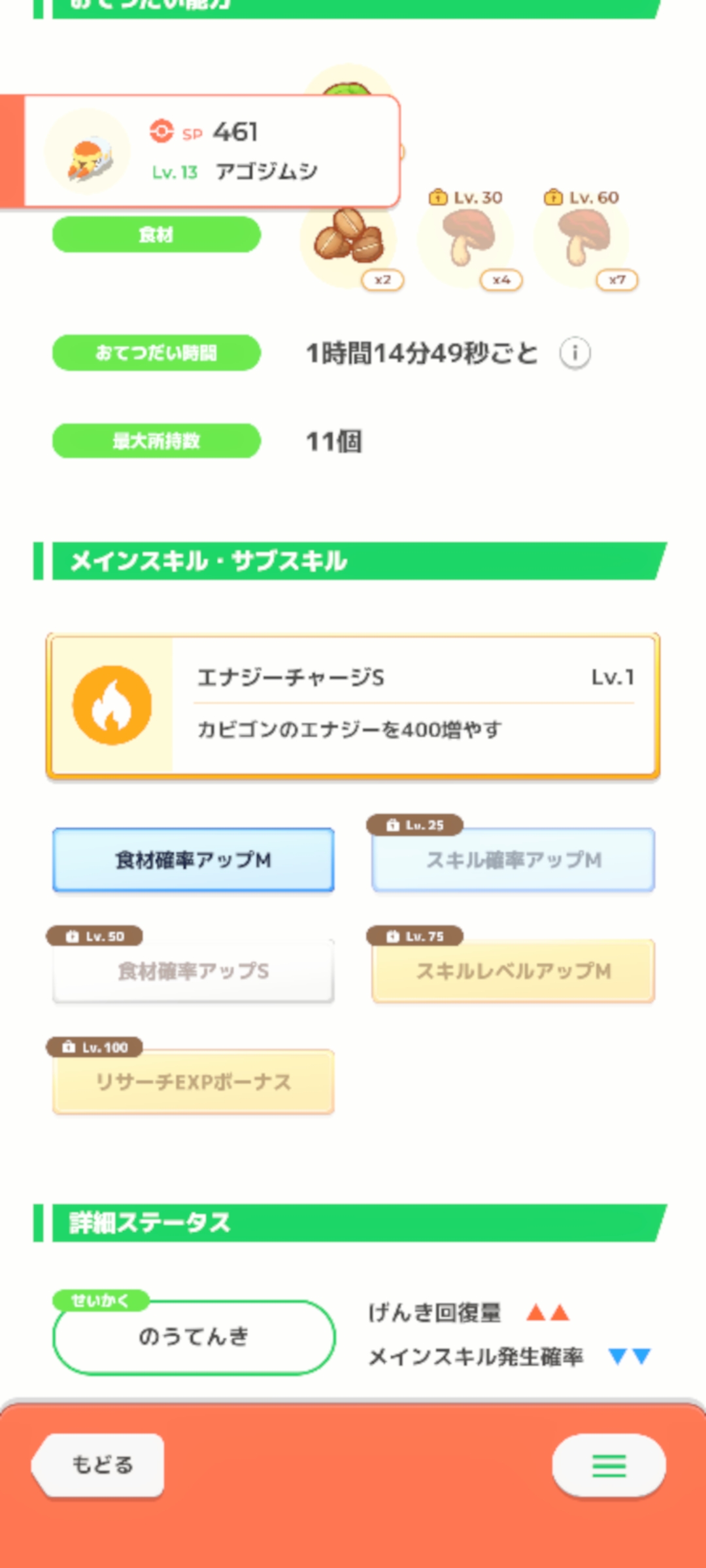
Task: Select the locked 食材確率アップS sub skill
Action: pos(193,971)
